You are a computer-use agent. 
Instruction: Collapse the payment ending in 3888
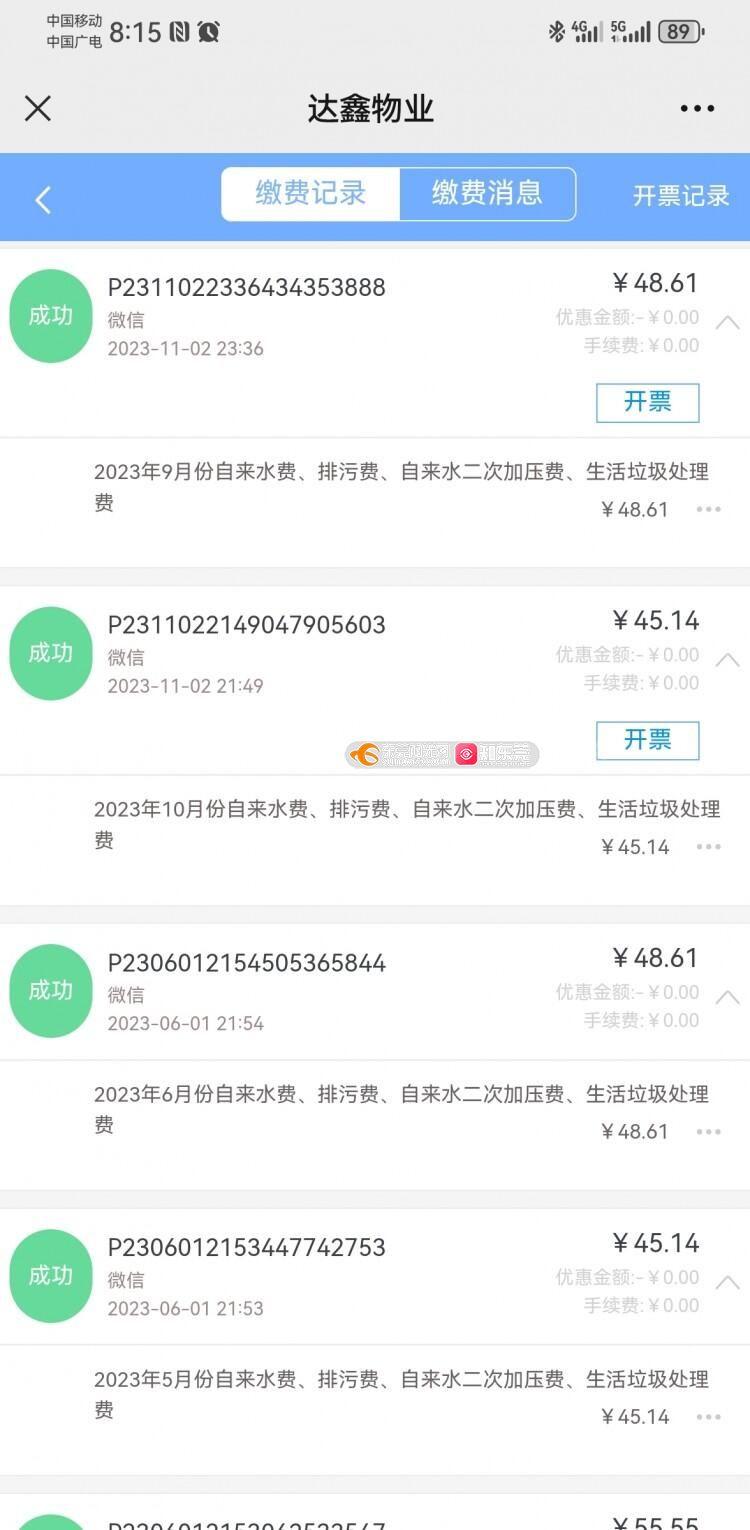pyautogui.click(x=728, y=322)
